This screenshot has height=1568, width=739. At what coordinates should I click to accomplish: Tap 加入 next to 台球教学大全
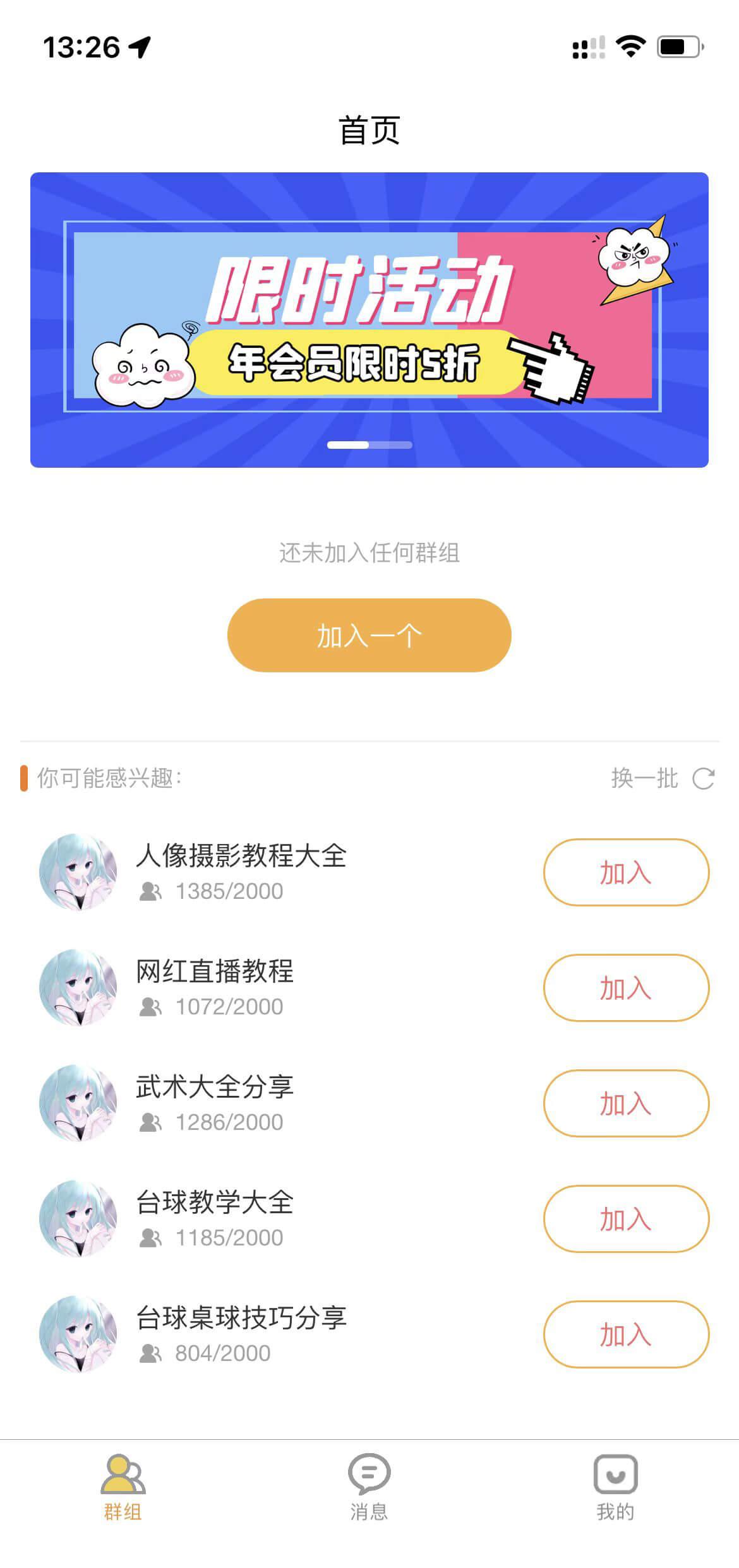[625, 1218]
